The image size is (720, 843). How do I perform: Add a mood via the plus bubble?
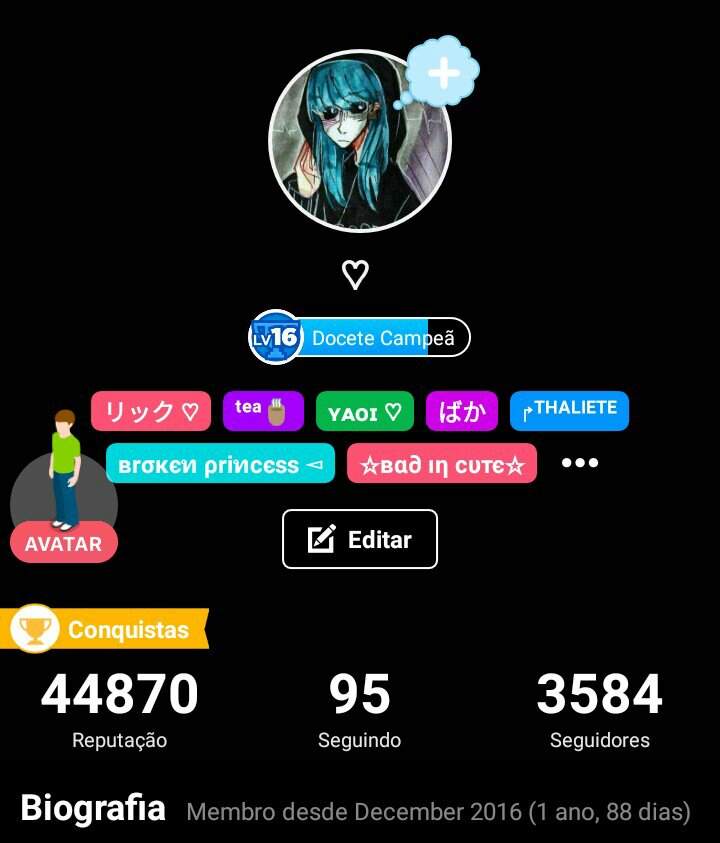pyautogui.click(x=442, y=73)
